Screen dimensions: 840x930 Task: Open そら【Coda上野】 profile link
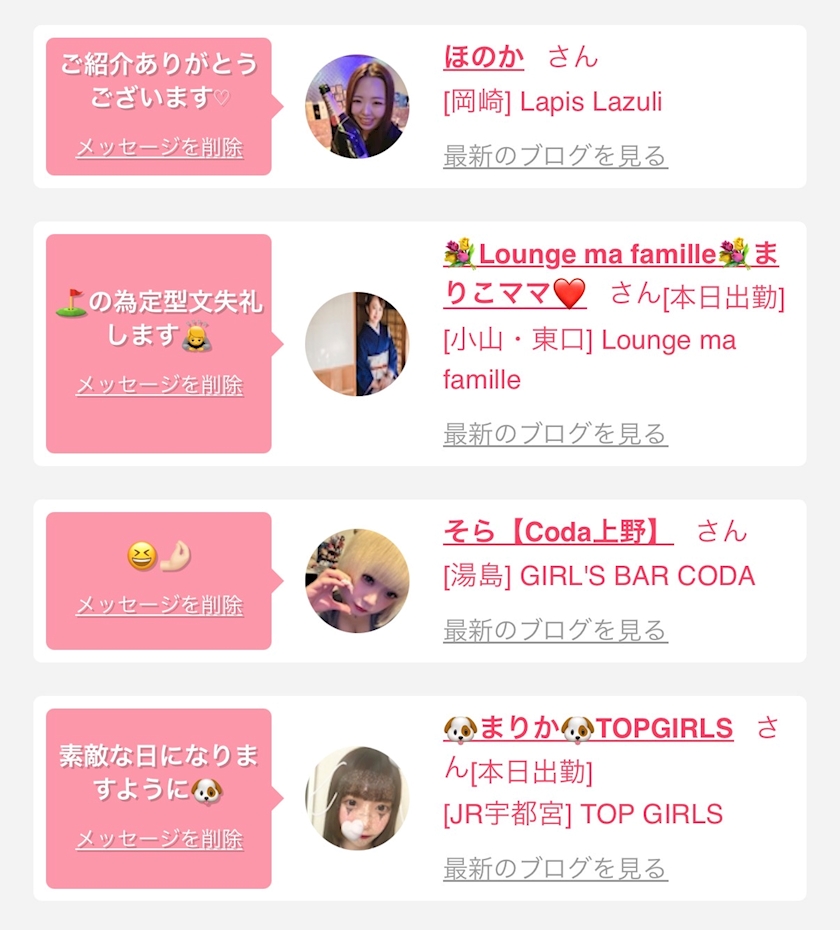click(558, 532)
